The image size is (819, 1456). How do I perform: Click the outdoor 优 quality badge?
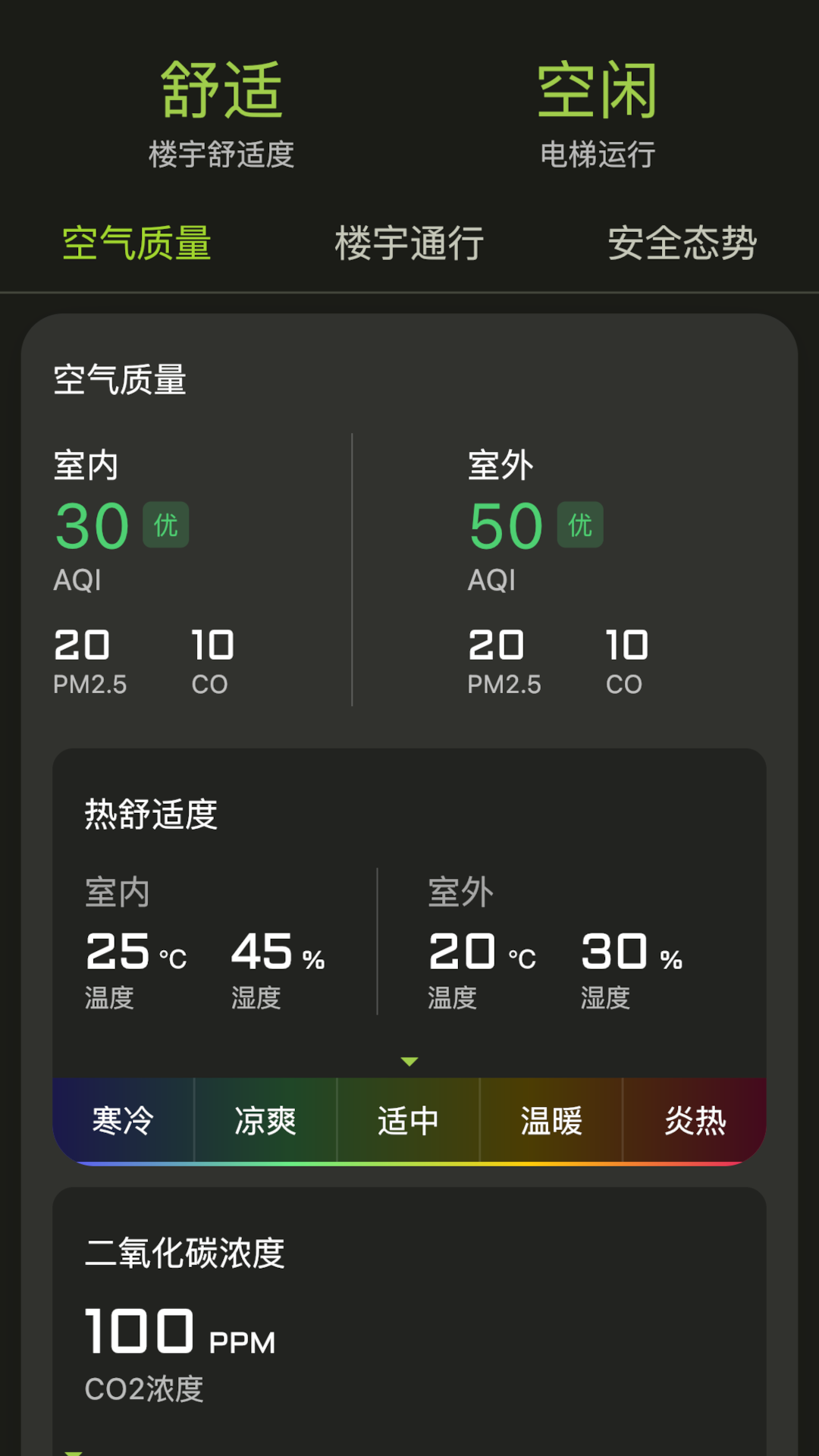click(579, 525)
